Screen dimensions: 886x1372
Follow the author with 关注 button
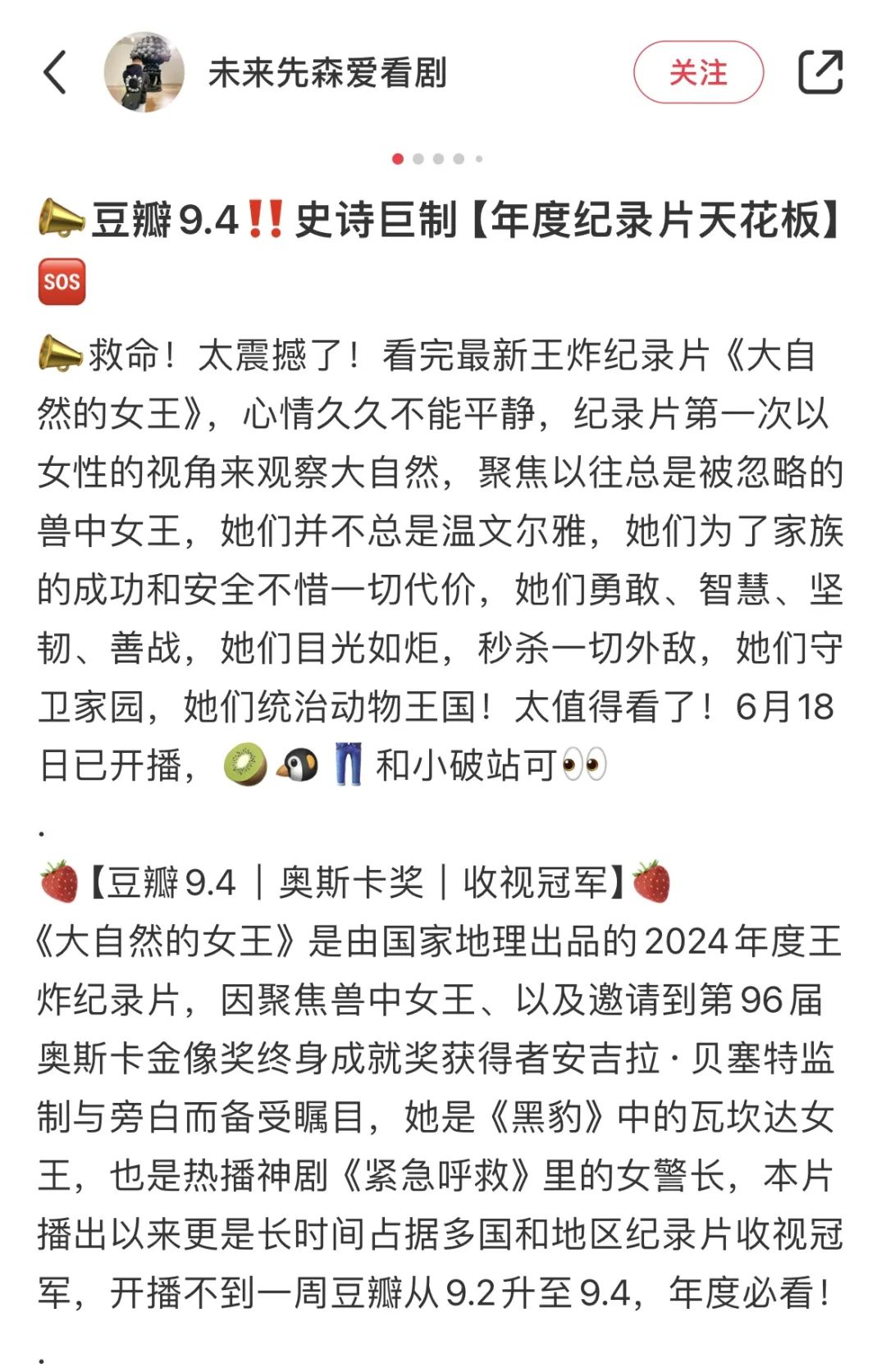pyautogui.click(x=698, y=72)
